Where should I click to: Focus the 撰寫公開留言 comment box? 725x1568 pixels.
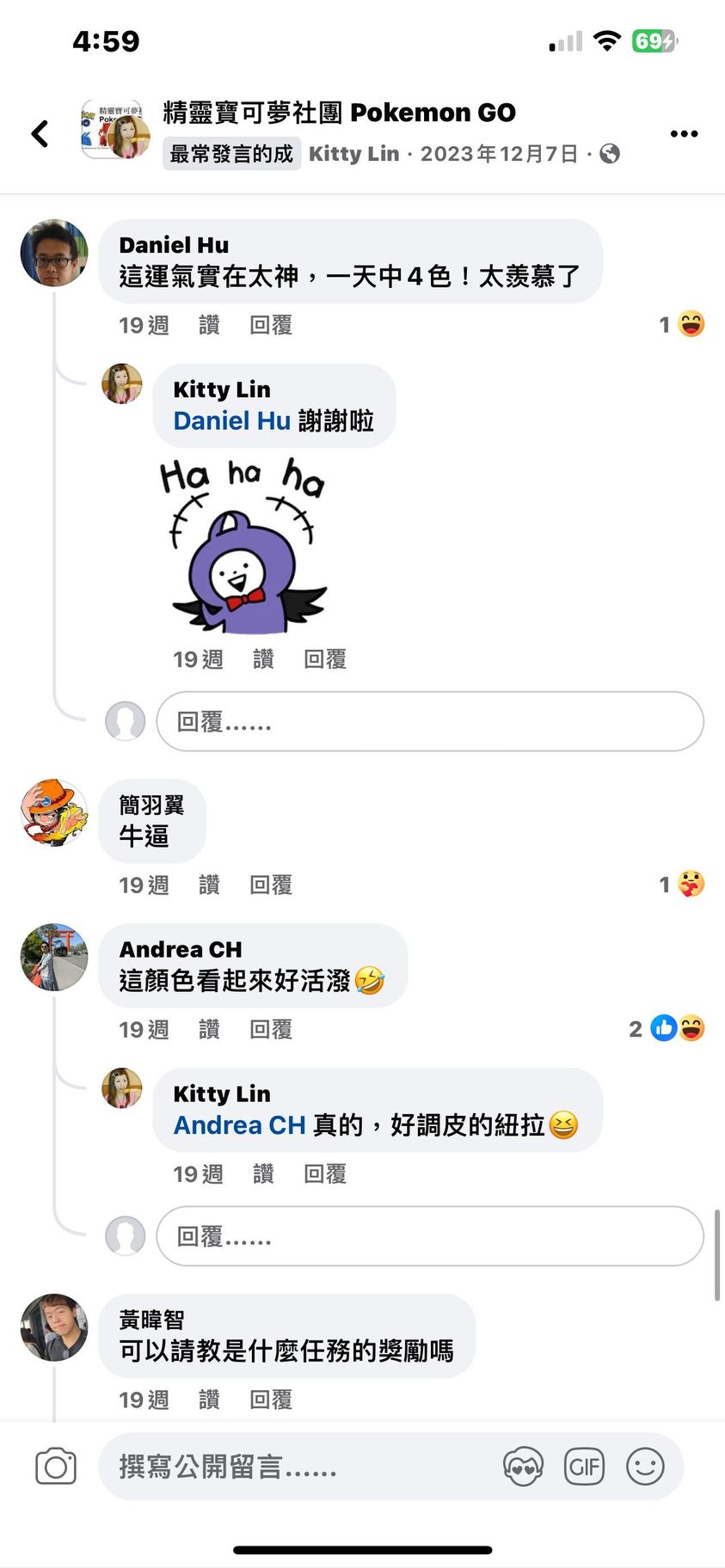[x=292, y=1467]
